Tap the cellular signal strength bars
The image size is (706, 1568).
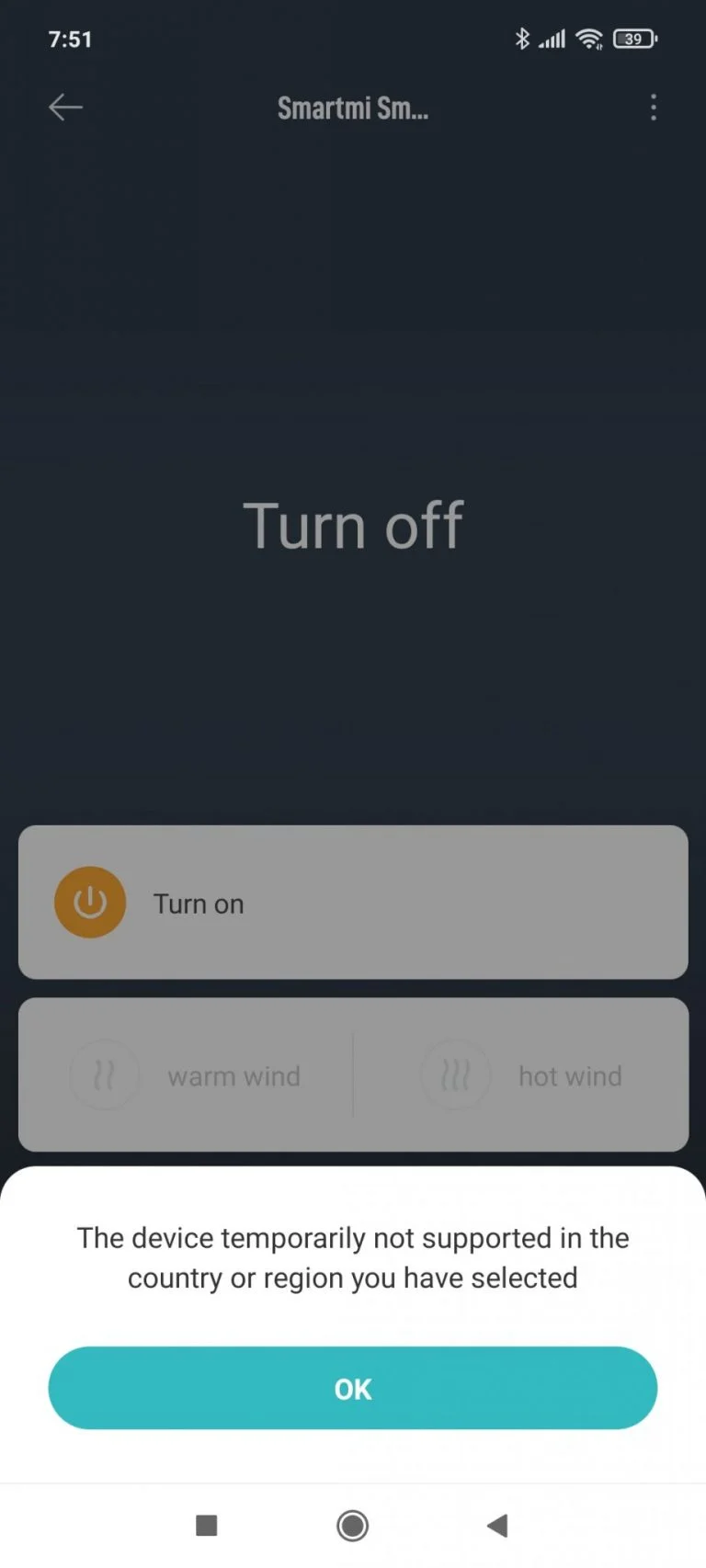(552, 39)
